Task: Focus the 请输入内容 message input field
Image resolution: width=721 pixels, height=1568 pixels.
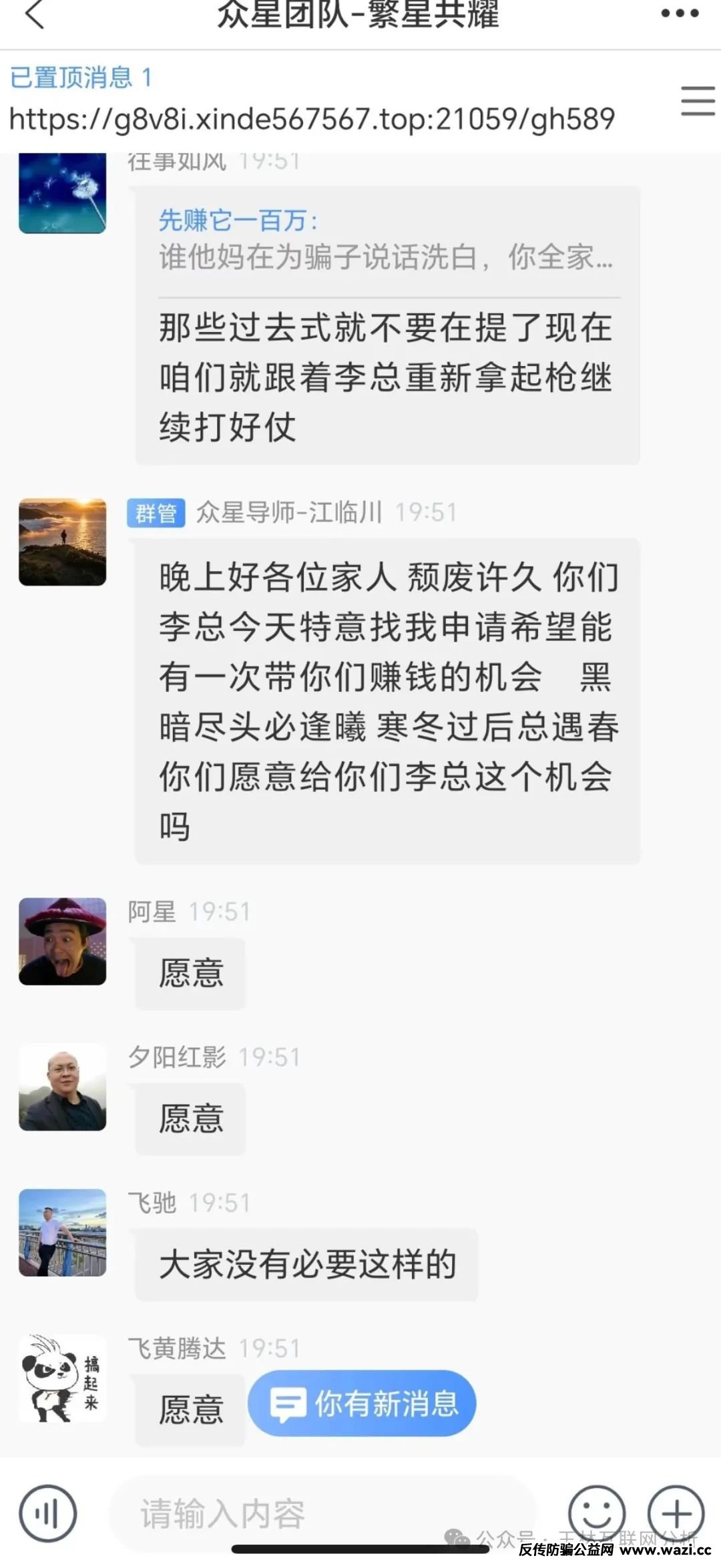Action: [x=320, y=1513]
